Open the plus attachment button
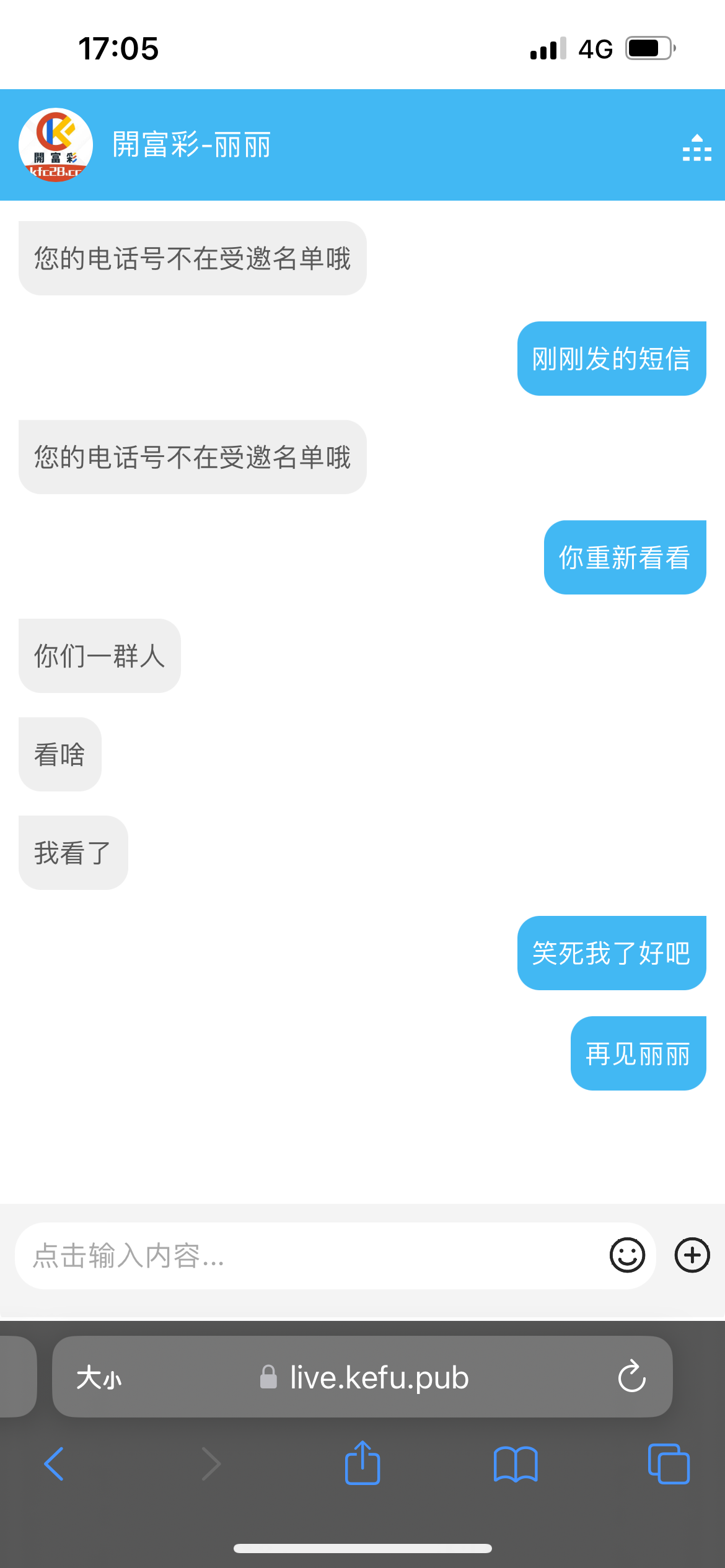The image size is (725, 1568). (692, 1255)
